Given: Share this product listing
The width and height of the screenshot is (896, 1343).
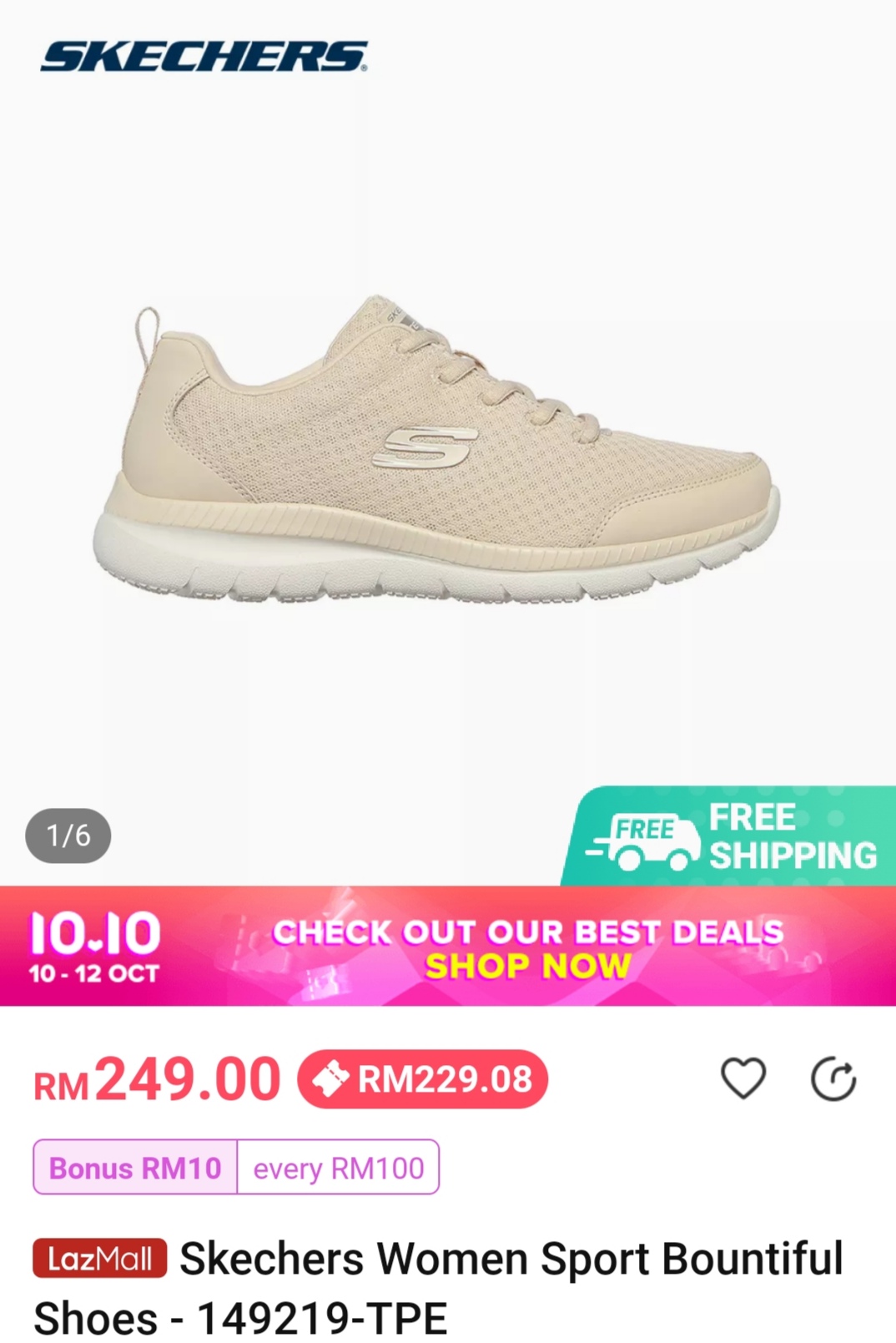Looking at the screenshot, I should 833,1078.
